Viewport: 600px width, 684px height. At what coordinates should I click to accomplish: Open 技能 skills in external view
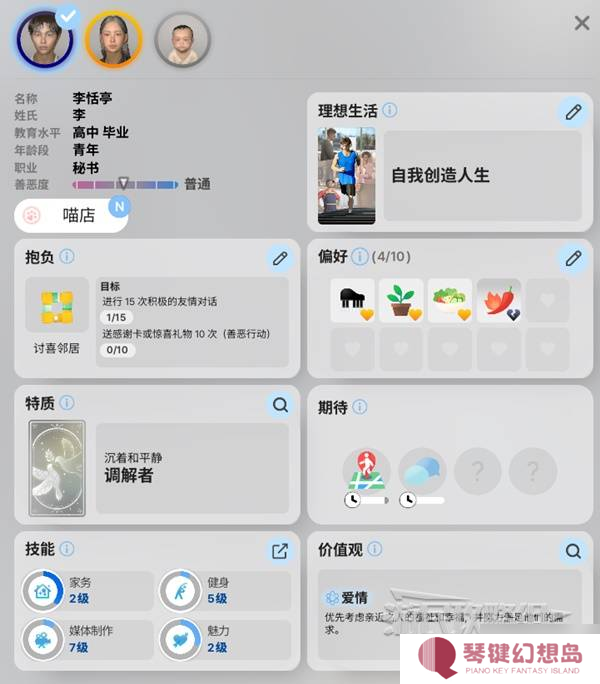(281, 551)
